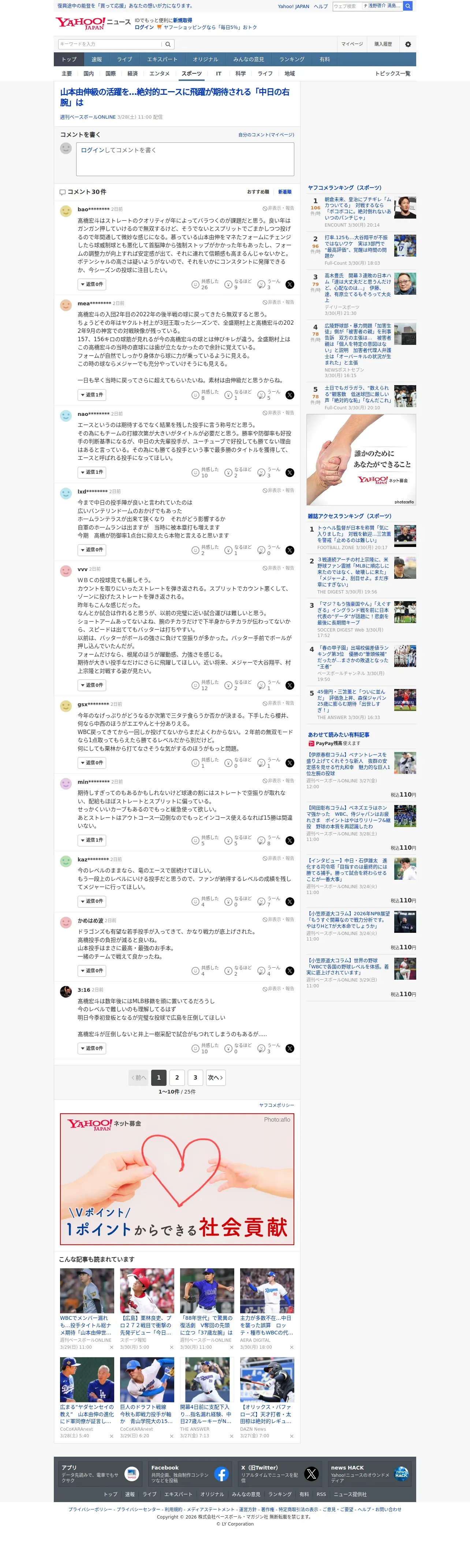470x1568 pixels.
Task: Tap the keyword search field
Action: point(109,44)
